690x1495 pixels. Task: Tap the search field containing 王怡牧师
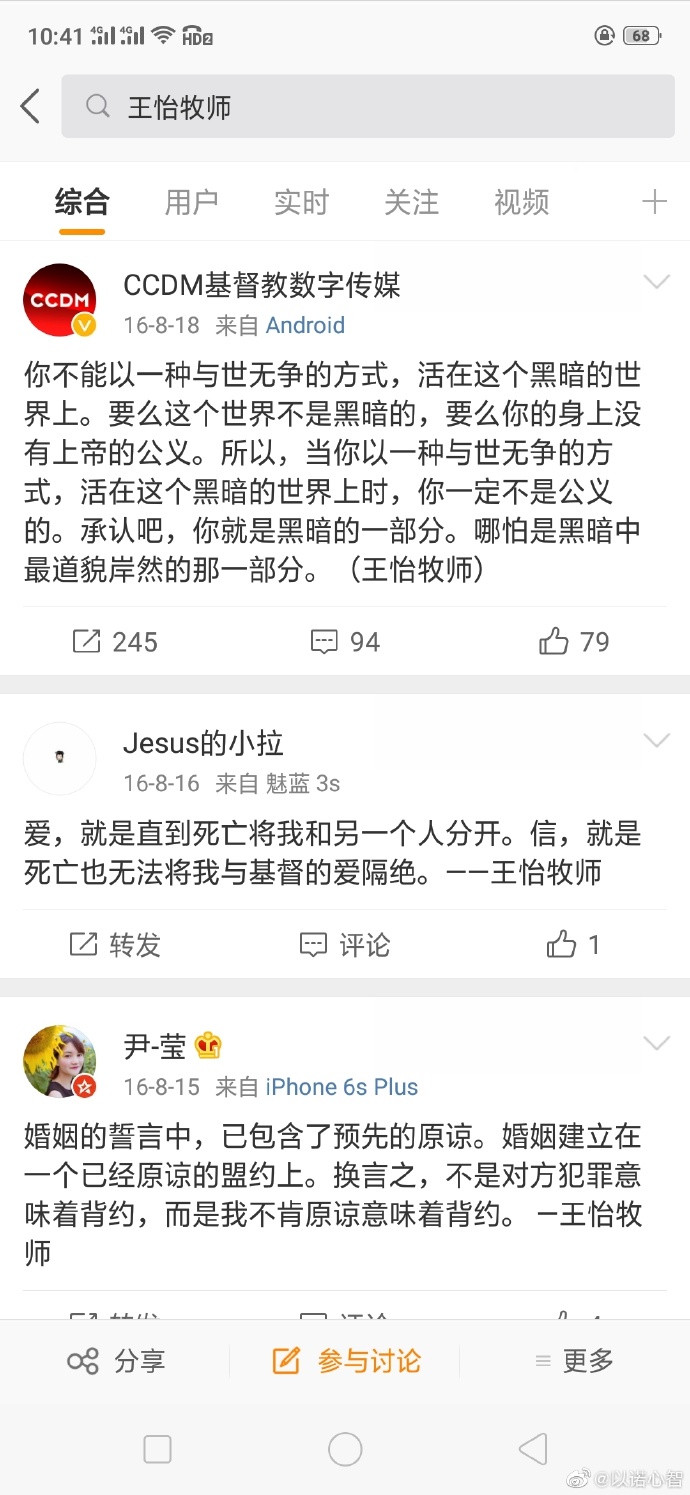pyautogui.click(x=368, y=107)
